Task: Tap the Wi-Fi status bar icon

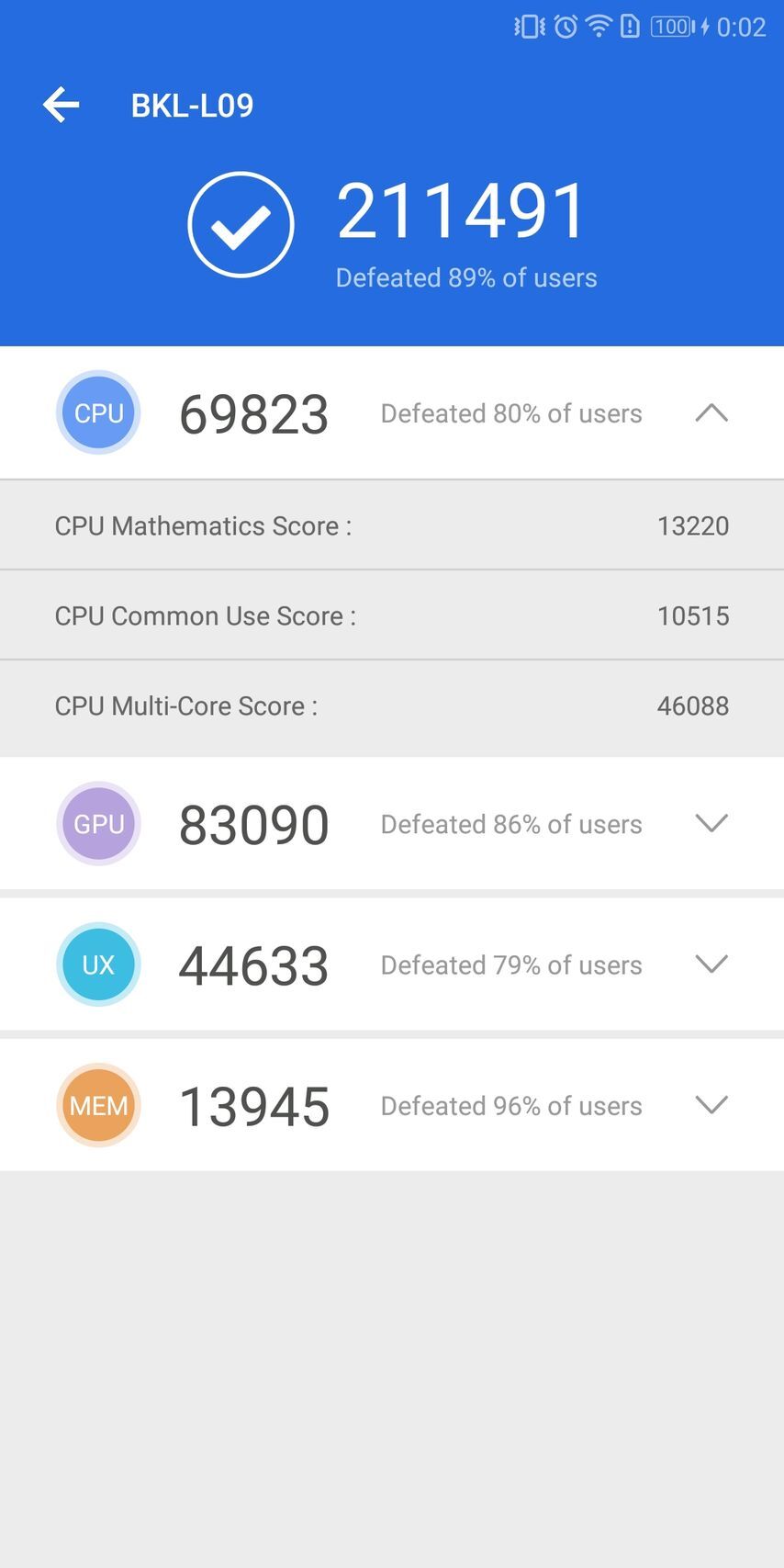Action: [598, 26]
